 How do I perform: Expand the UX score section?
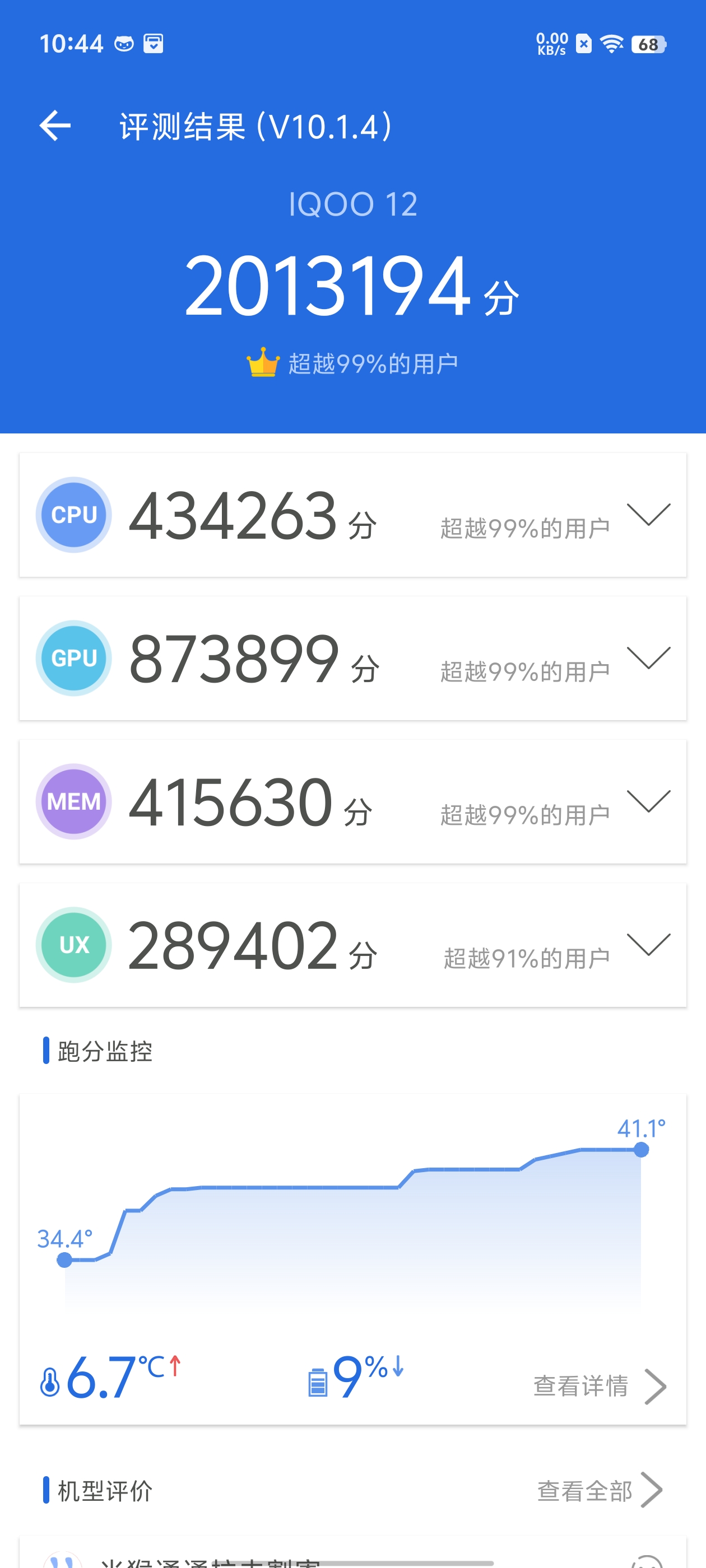[649, 945]
